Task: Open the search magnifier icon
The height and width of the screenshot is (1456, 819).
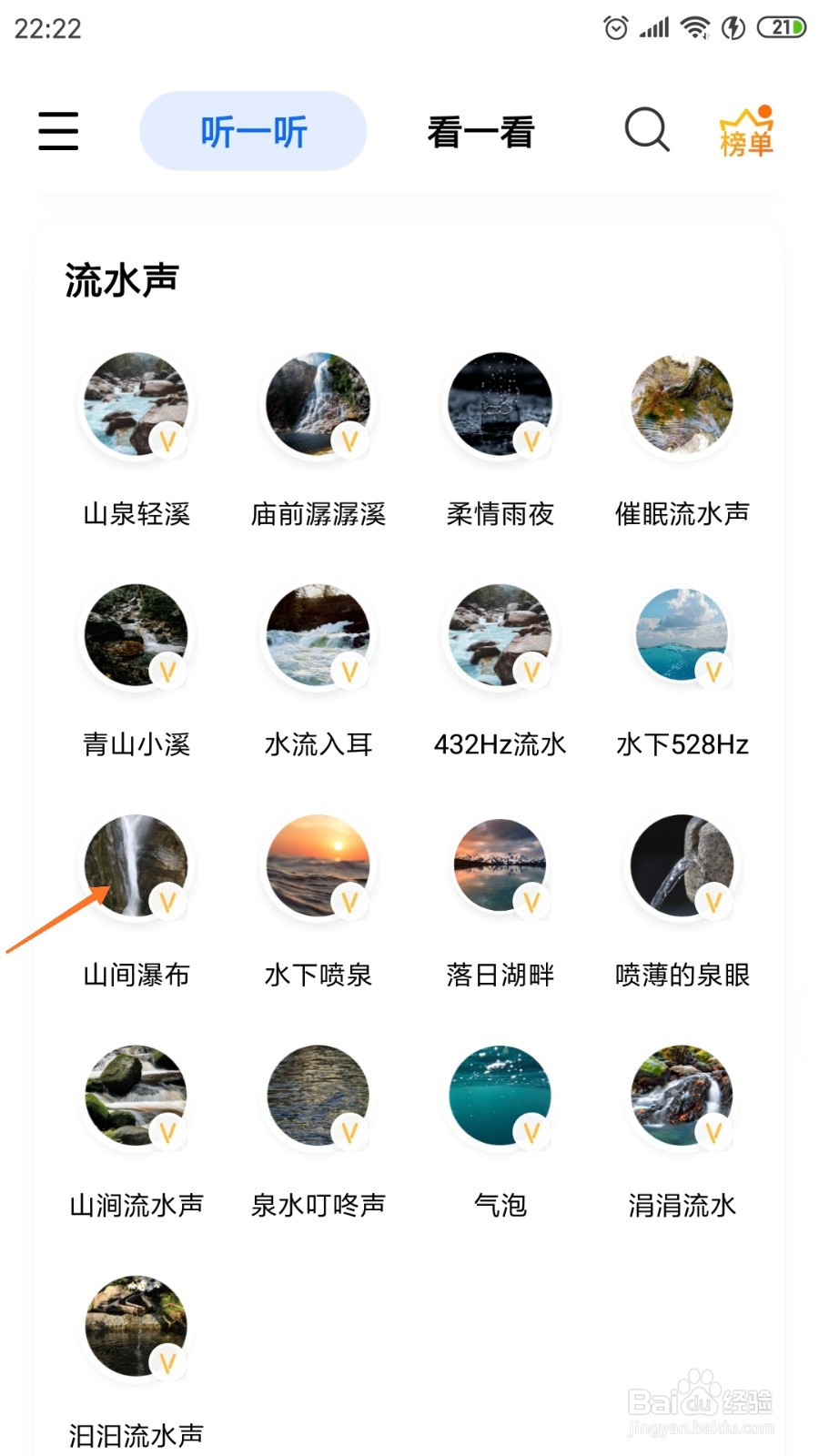Action: point(647,129)
